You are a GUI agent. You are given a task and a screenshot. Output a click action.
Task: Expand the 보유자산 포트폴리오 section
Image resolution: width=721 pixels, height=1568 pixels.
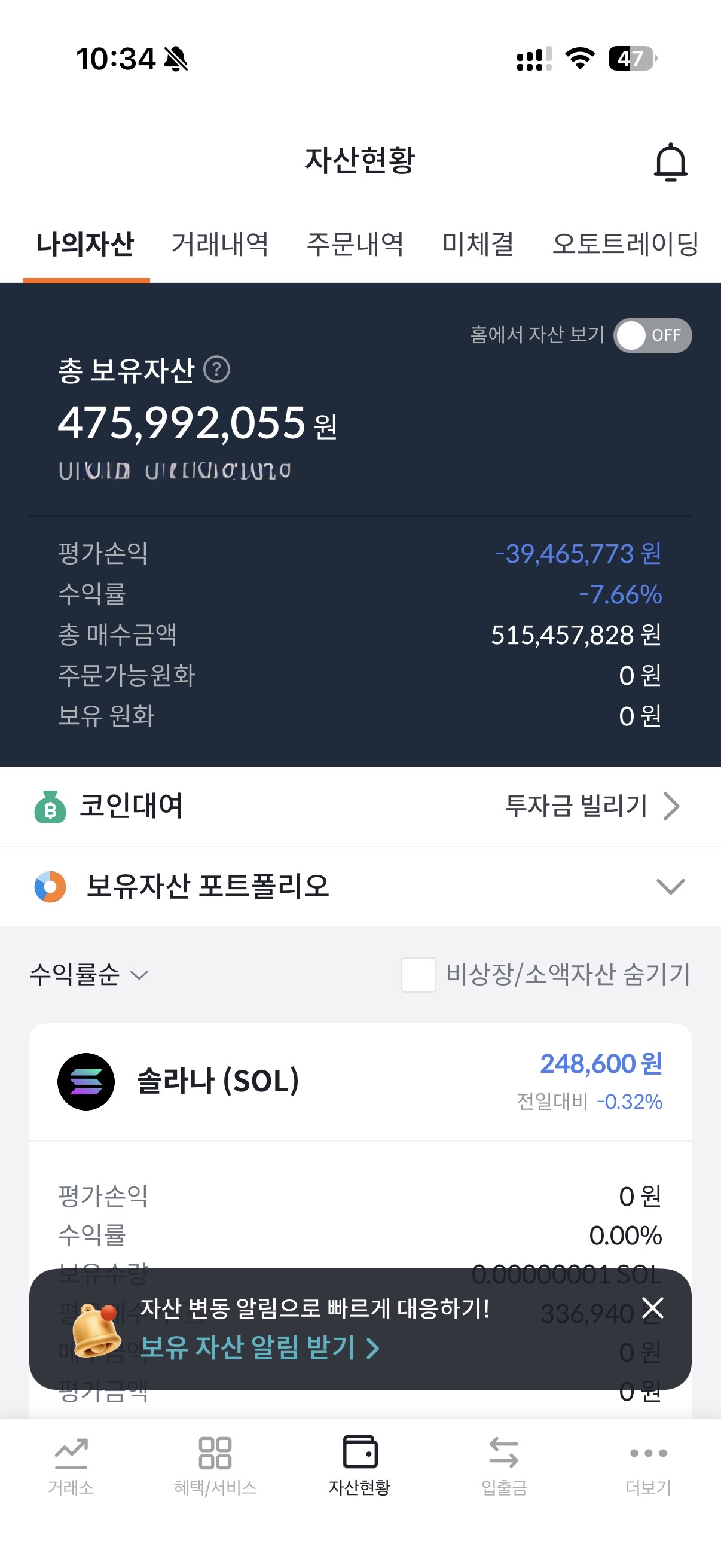pos(670,886)
